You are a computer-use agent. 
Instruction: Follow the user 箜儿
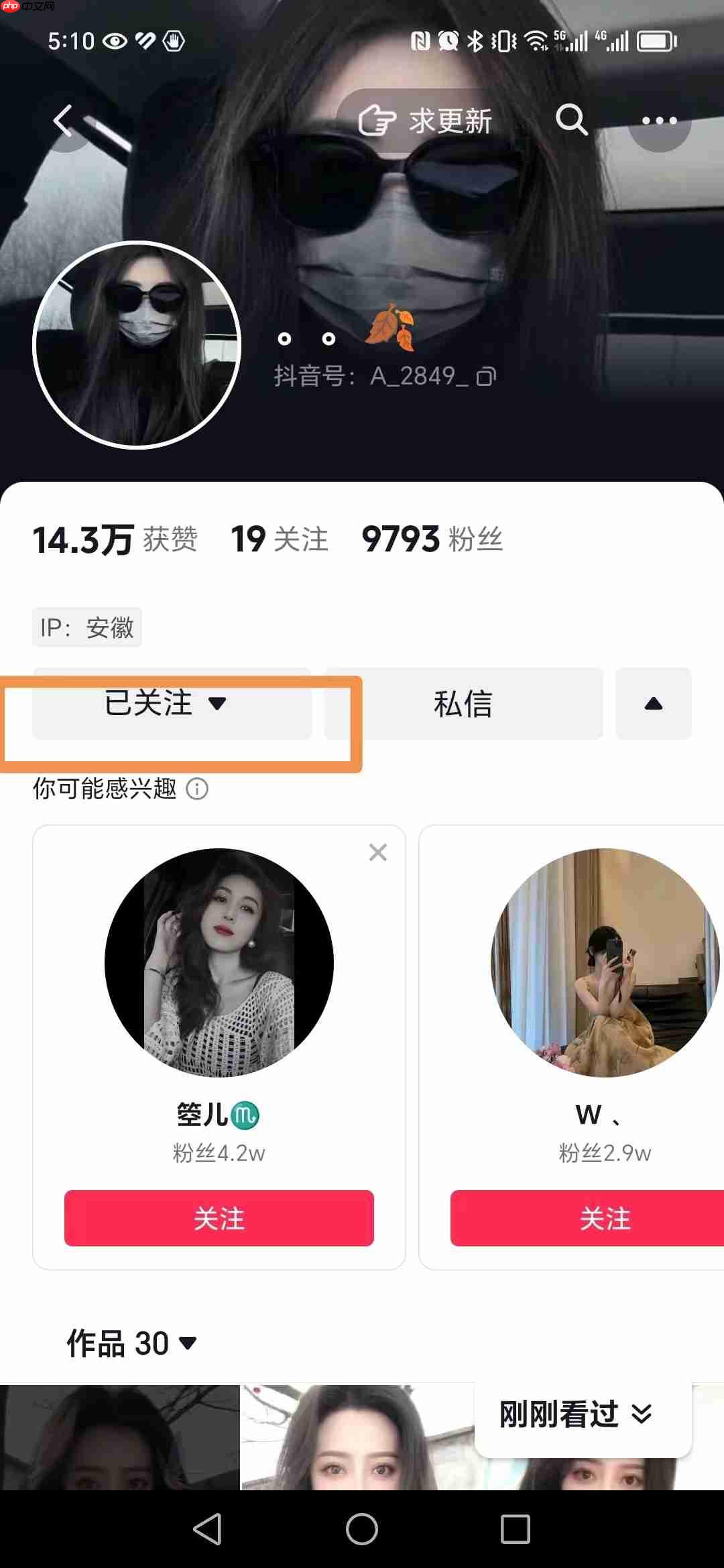click(x=219, y=1220)
